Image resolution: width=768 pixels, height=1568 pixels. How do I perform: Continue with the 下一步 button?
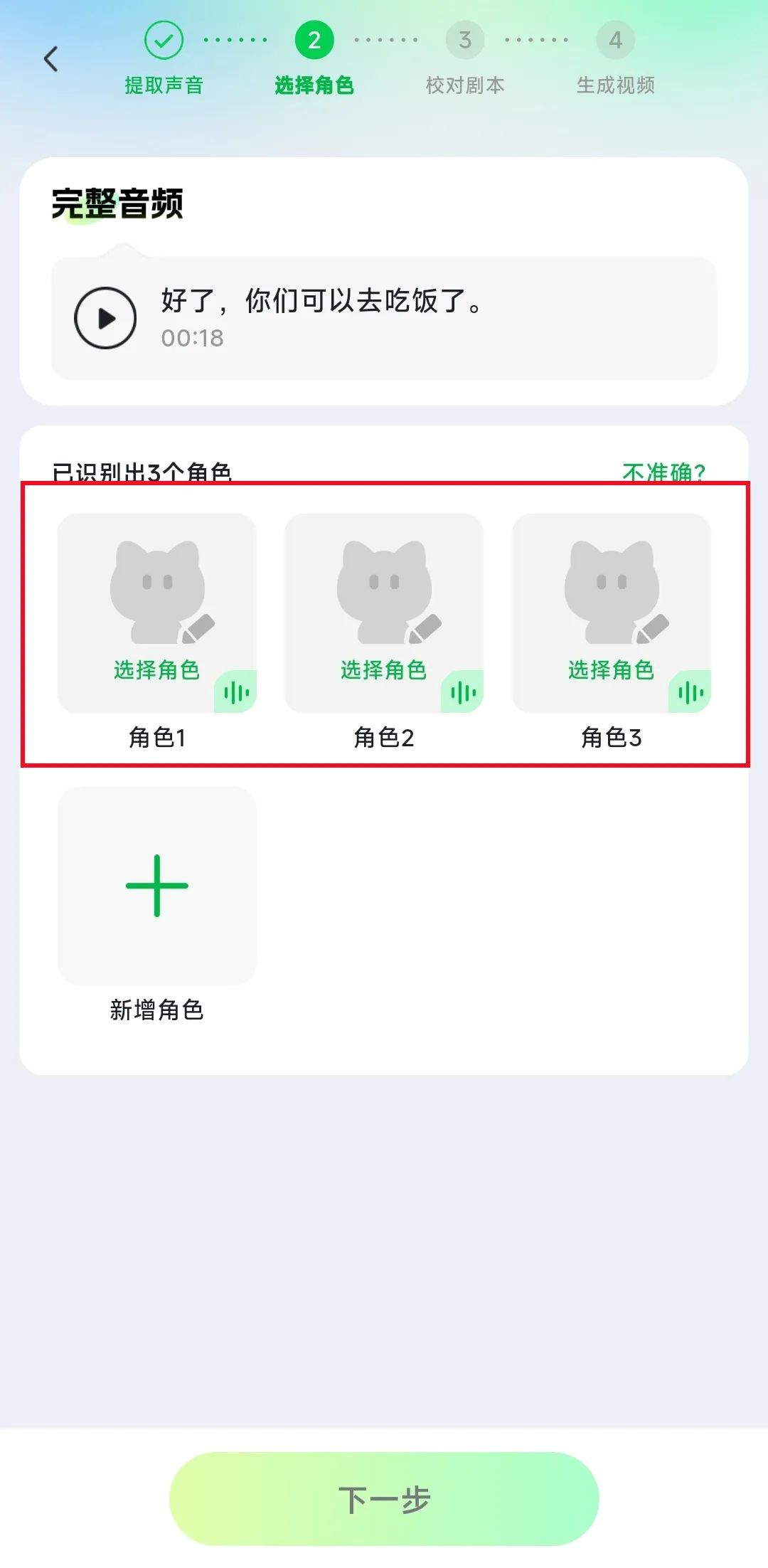pos(384,1499)
